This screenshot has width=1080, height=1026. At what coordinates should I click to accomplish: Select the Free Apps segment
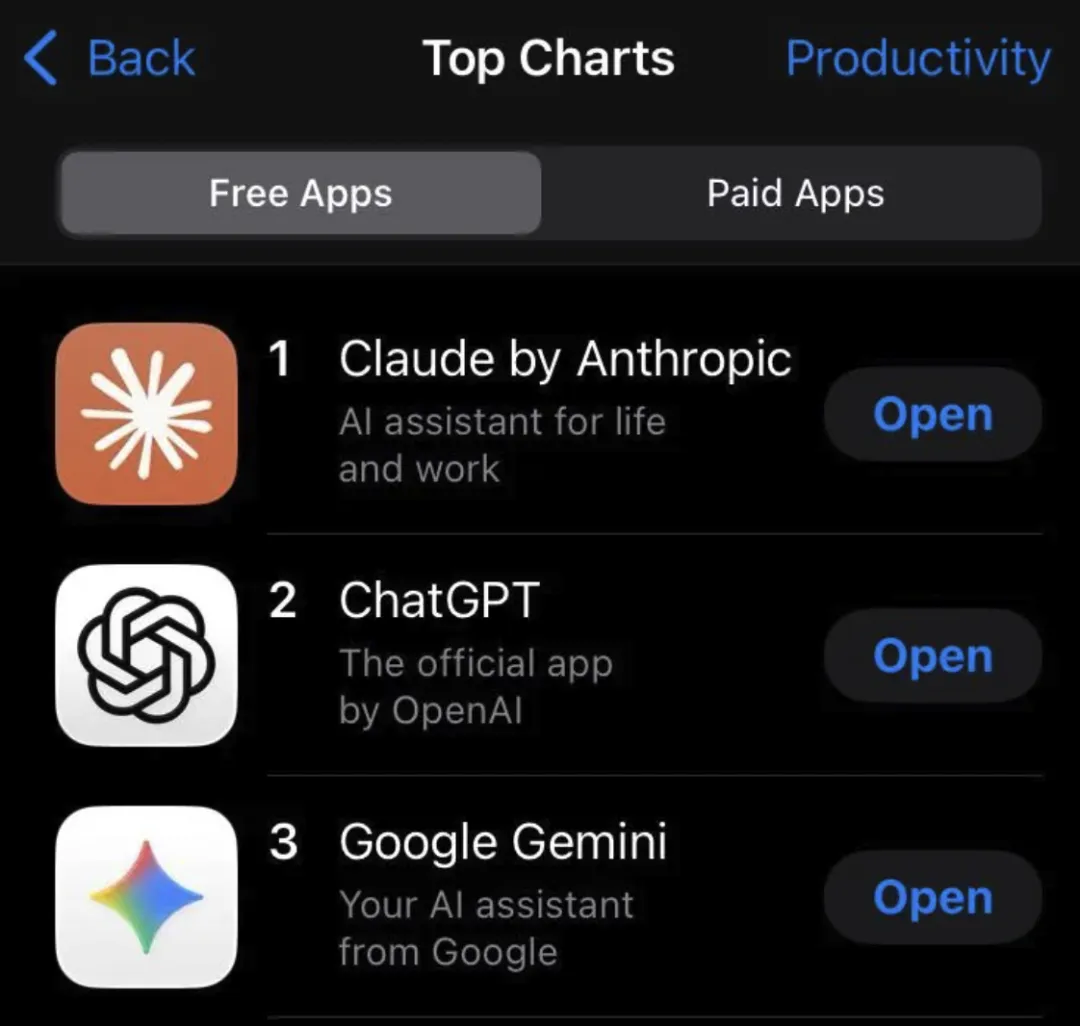[x=300, y=193]
